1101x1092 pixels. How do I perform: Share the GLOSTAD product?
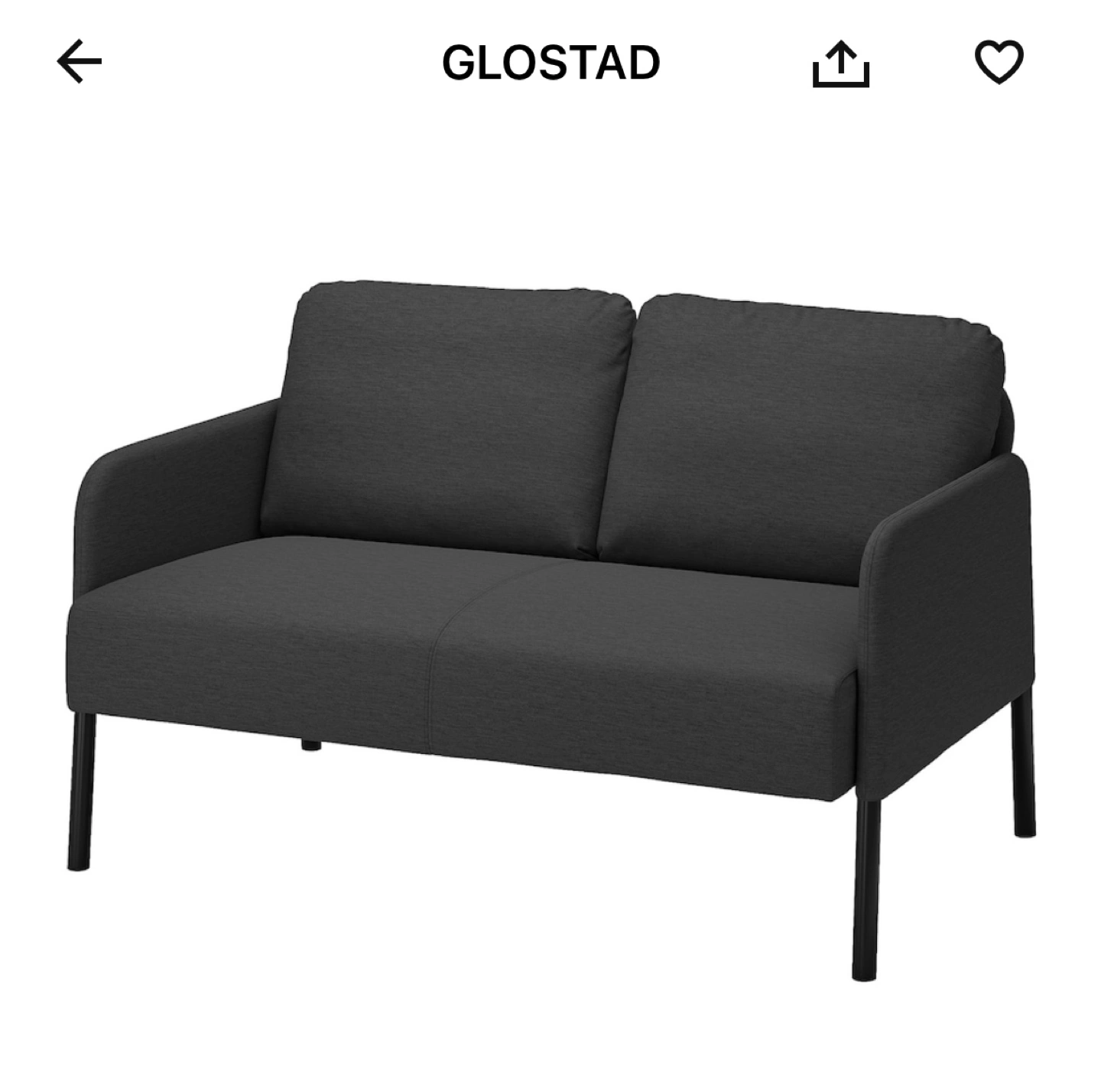pyautogui.click(x=840, y=64)
